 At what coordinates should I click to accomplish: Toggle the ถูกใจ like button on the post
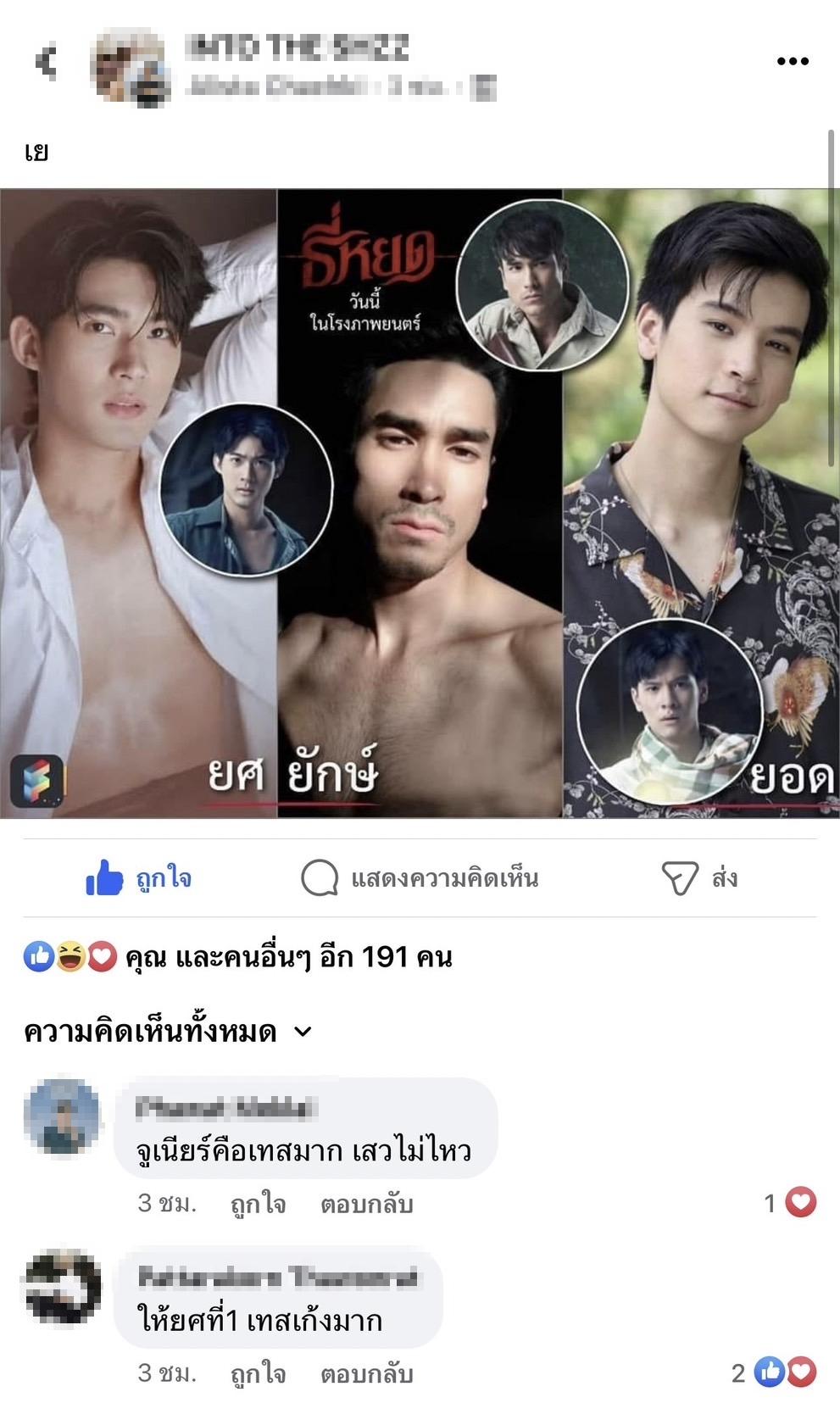(x=140, y=878)
